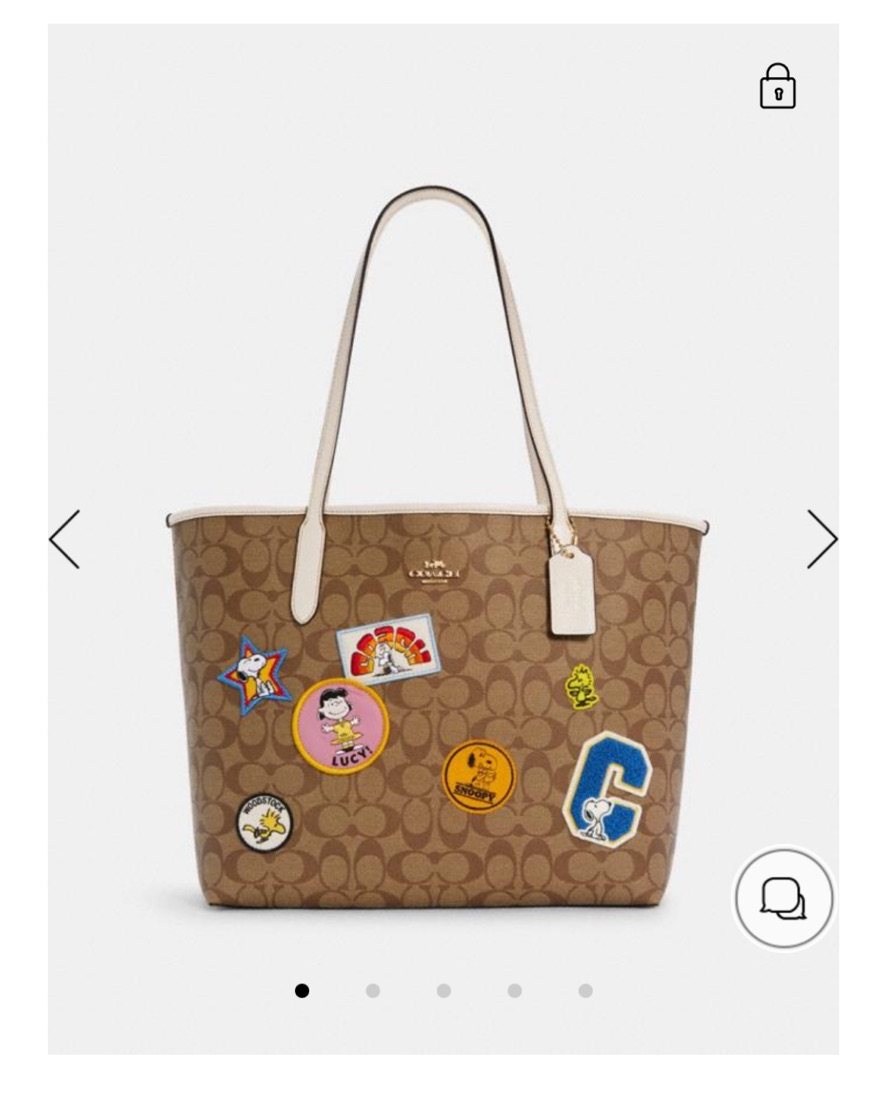Jump to the fifth image dot
Image resolution: width=887 pixels, height=1110 pixels.
(x=585, y=991)
